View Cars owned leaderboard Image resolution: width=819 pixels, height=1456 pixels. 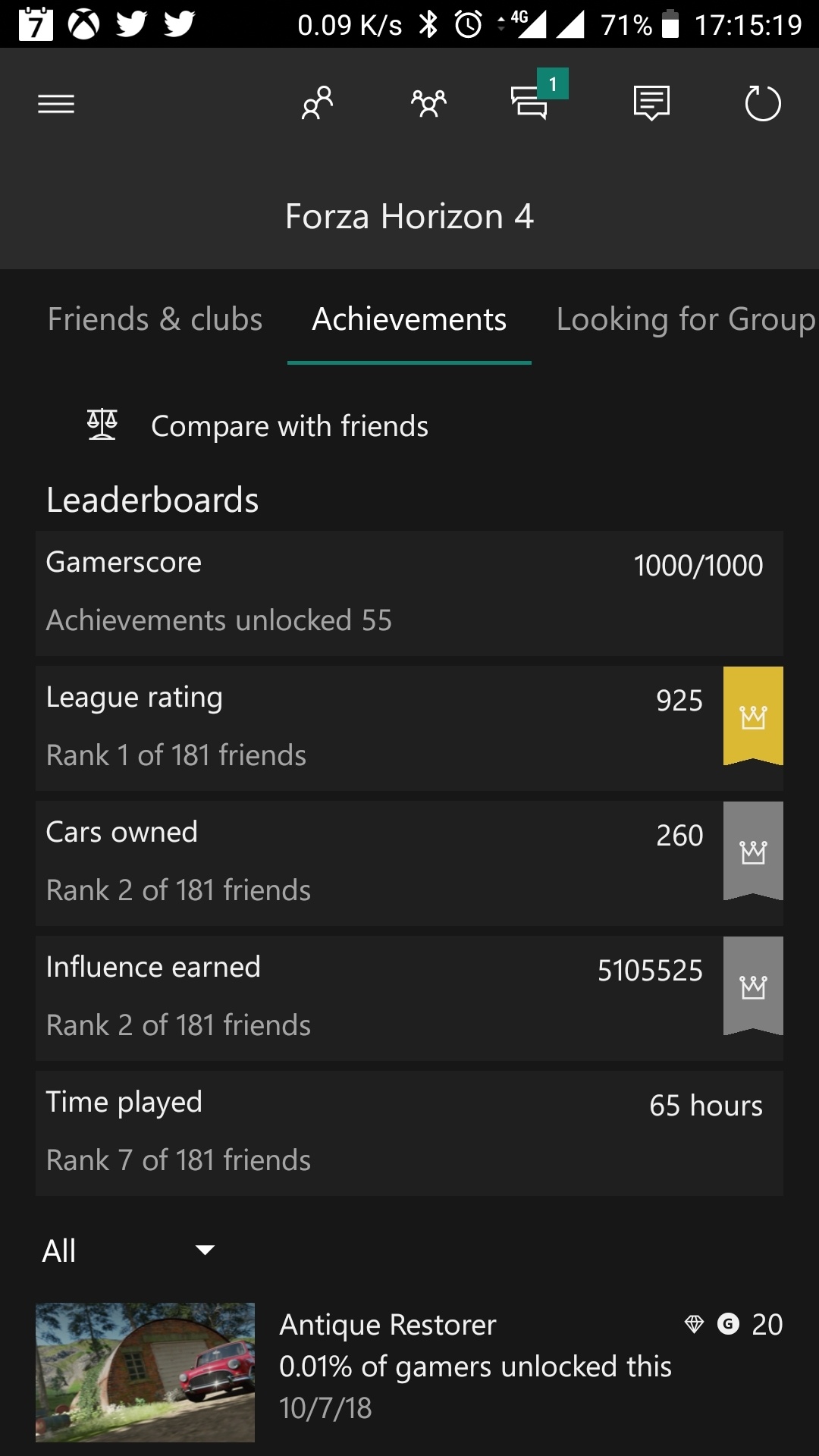pos(409,863)
